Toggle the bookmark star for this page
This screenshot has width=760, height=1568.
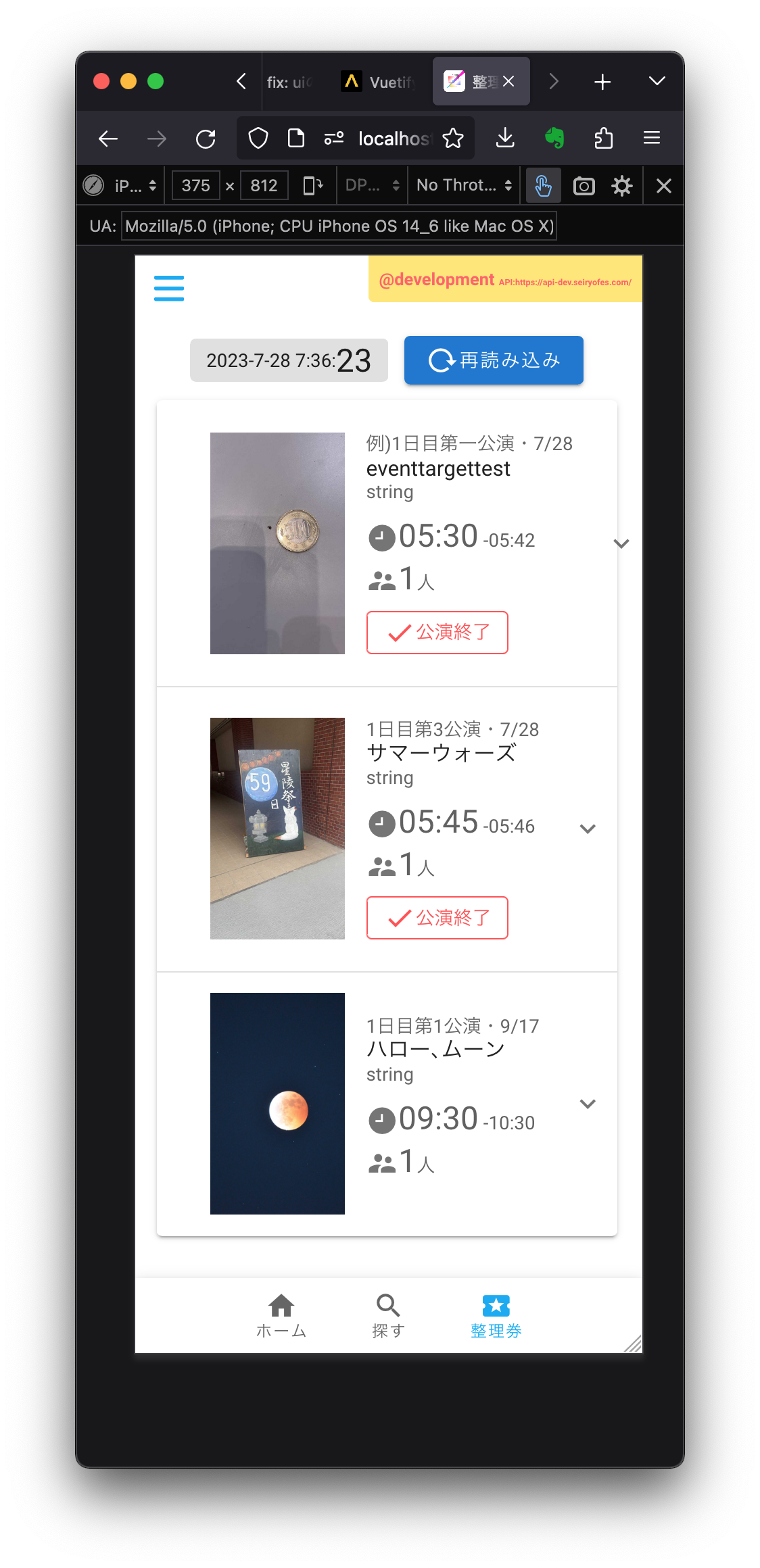452,139
